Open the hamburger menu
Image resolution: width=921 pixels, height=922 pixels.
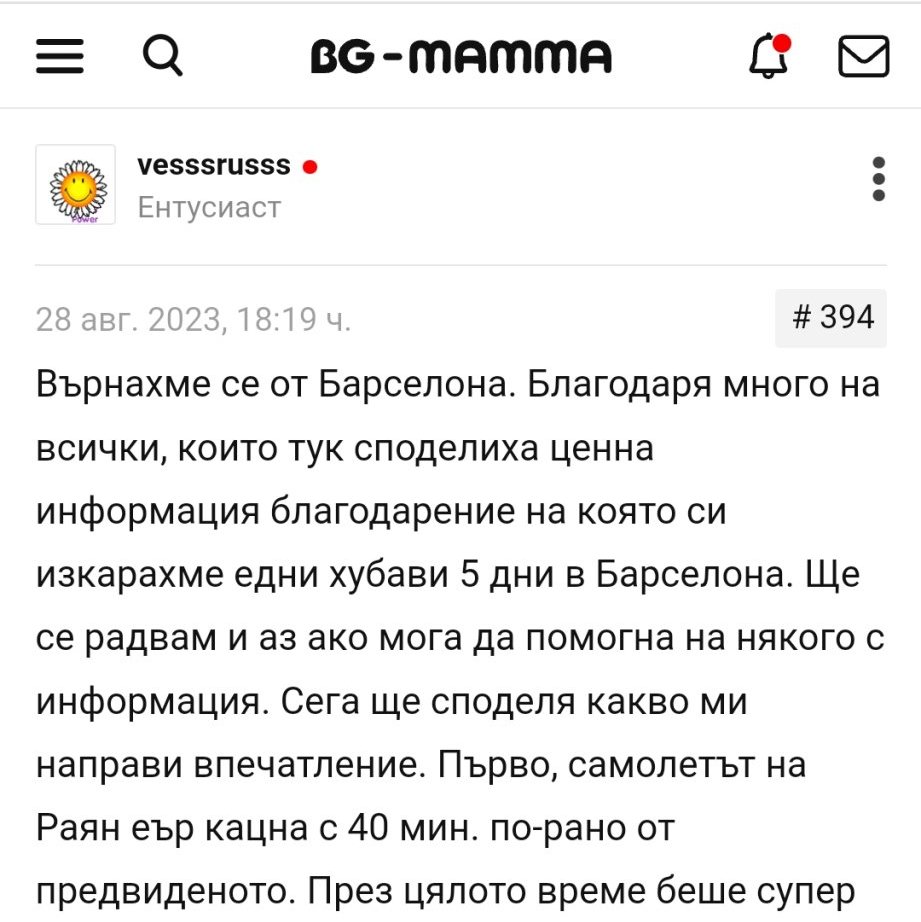[59, 56]
